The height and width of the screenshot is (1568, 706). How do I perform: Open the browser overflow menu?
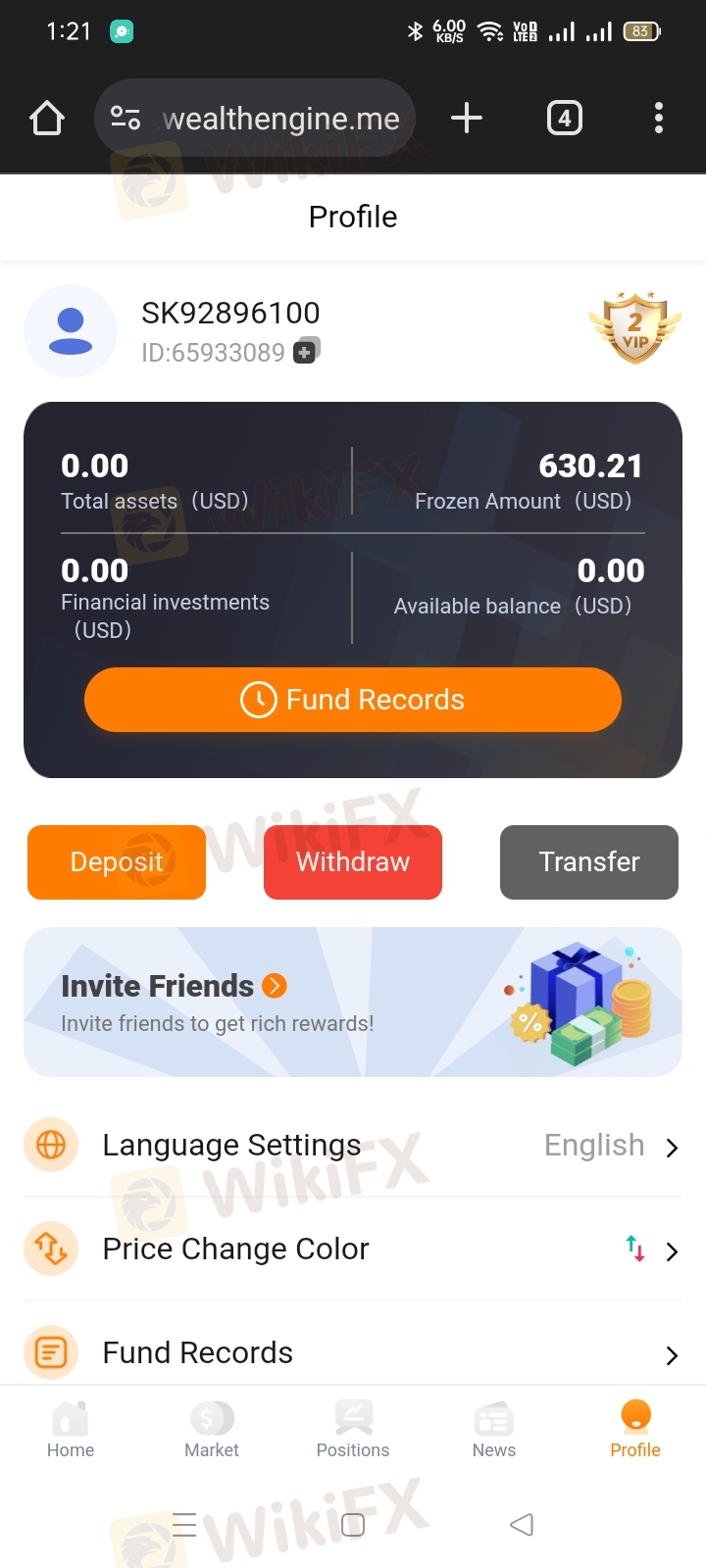[659, 118]
